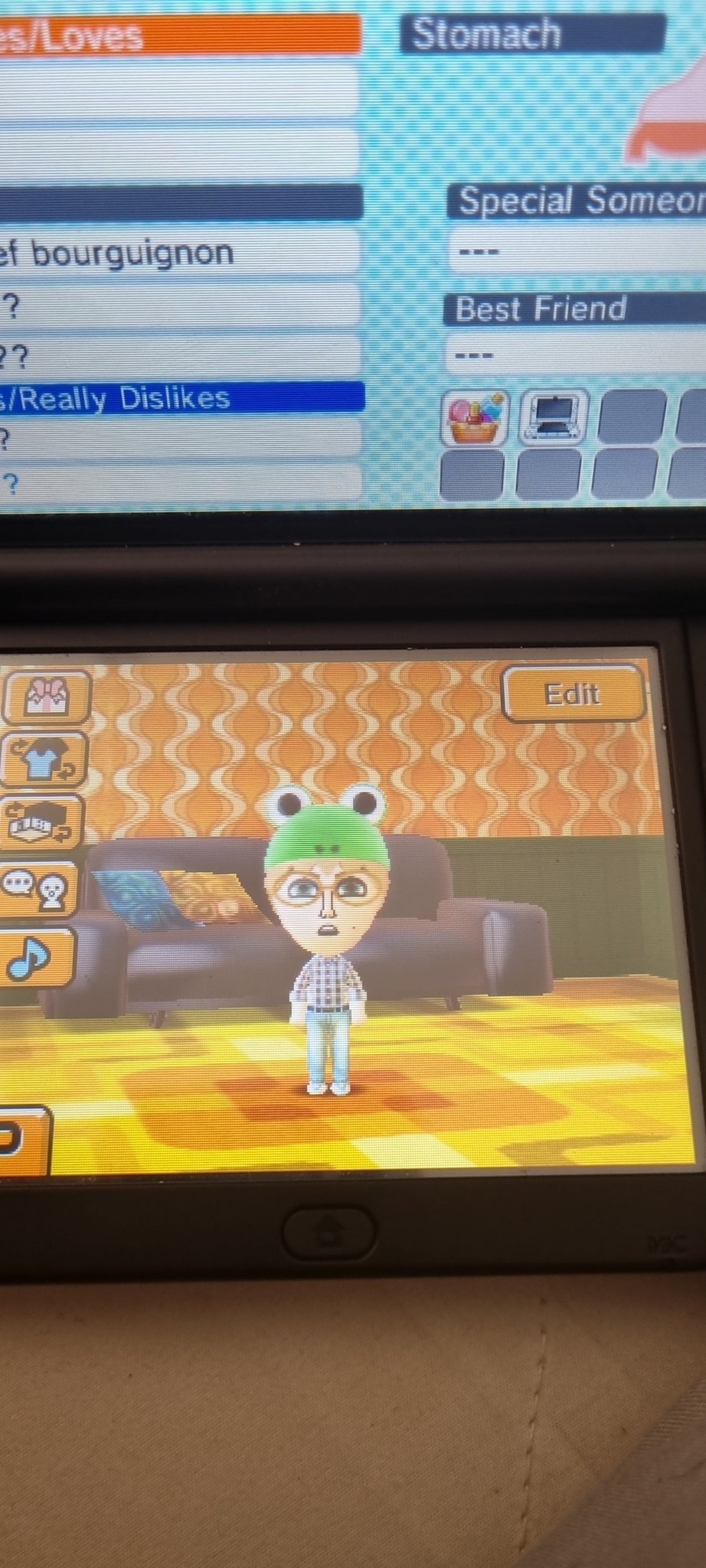Viewport: 706px width, 1568px height.
Task: Open the gift box icon
Action: pos(46,696)
